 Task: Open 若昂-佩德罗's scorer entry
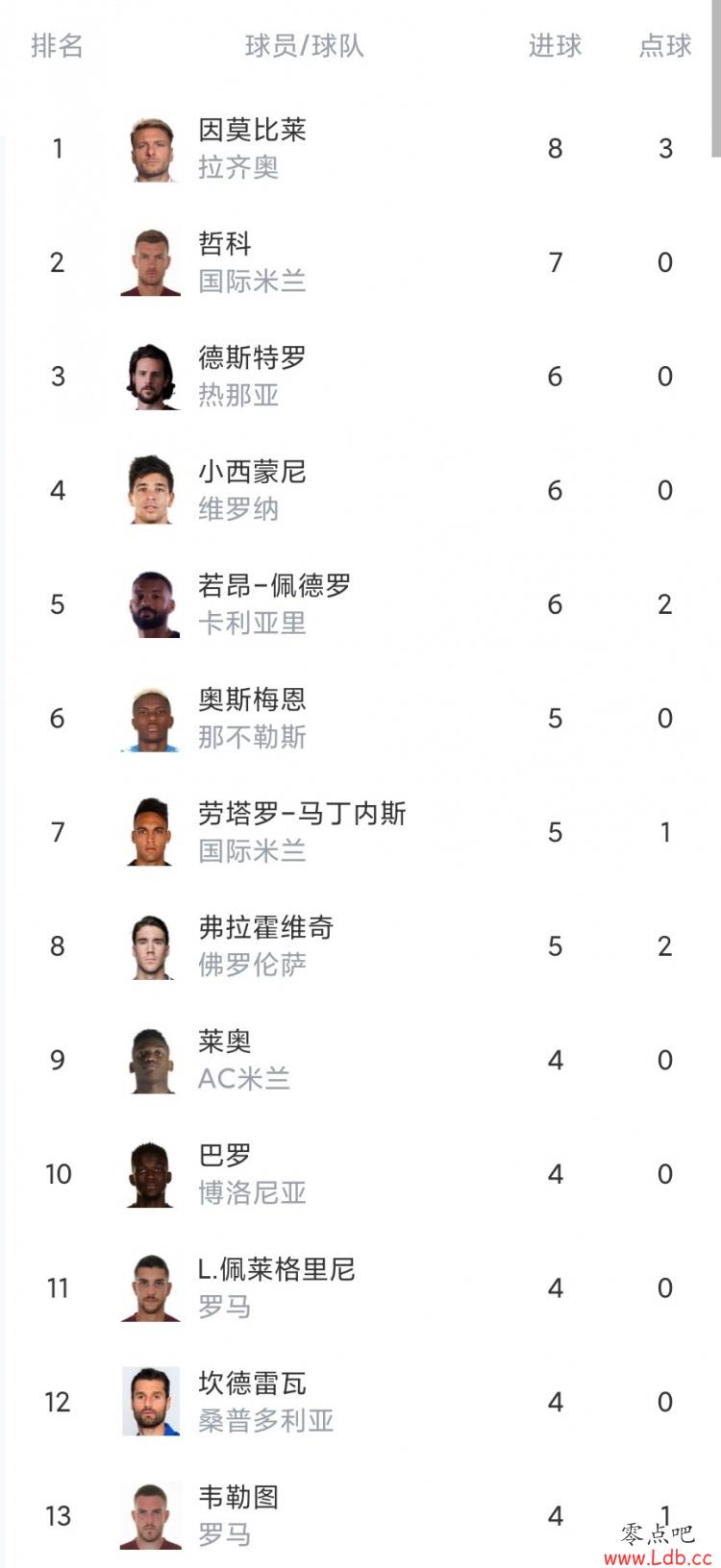pos(360,604)
